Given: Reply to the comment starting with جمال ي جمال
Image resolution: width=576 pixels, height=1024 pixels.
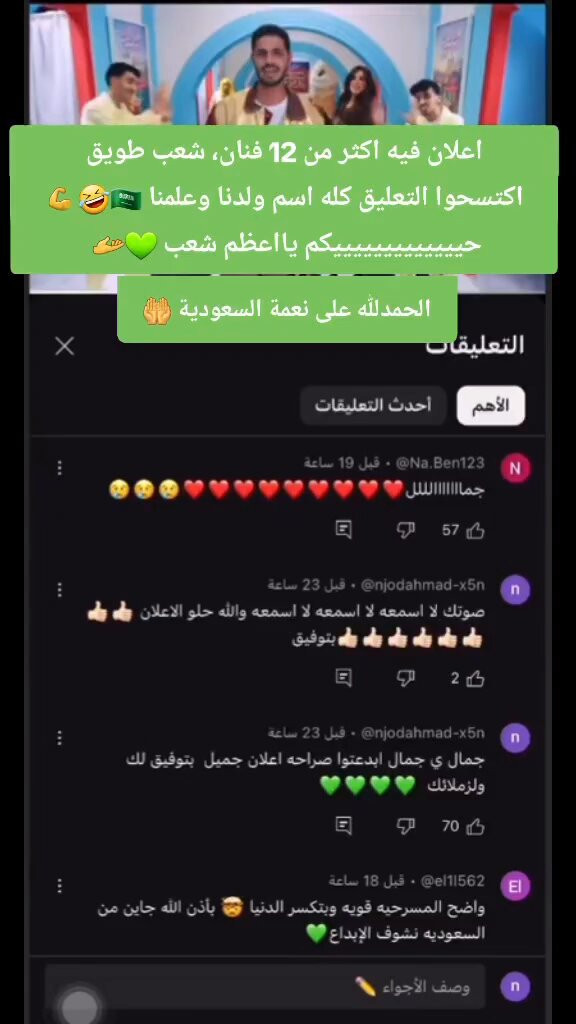Looking at the screenshot, I should [x=344, y=825].
